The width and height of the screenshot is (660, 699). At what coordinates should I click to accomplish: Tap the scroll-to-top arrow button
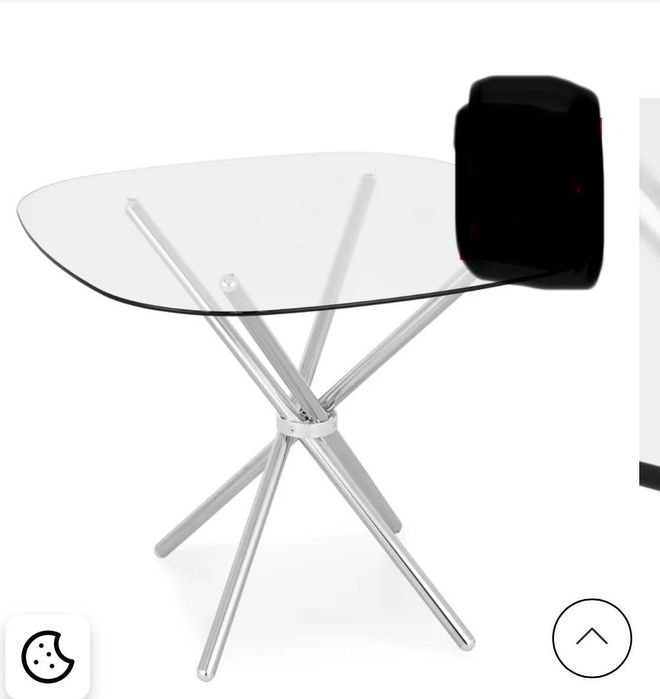click(591, 637)
